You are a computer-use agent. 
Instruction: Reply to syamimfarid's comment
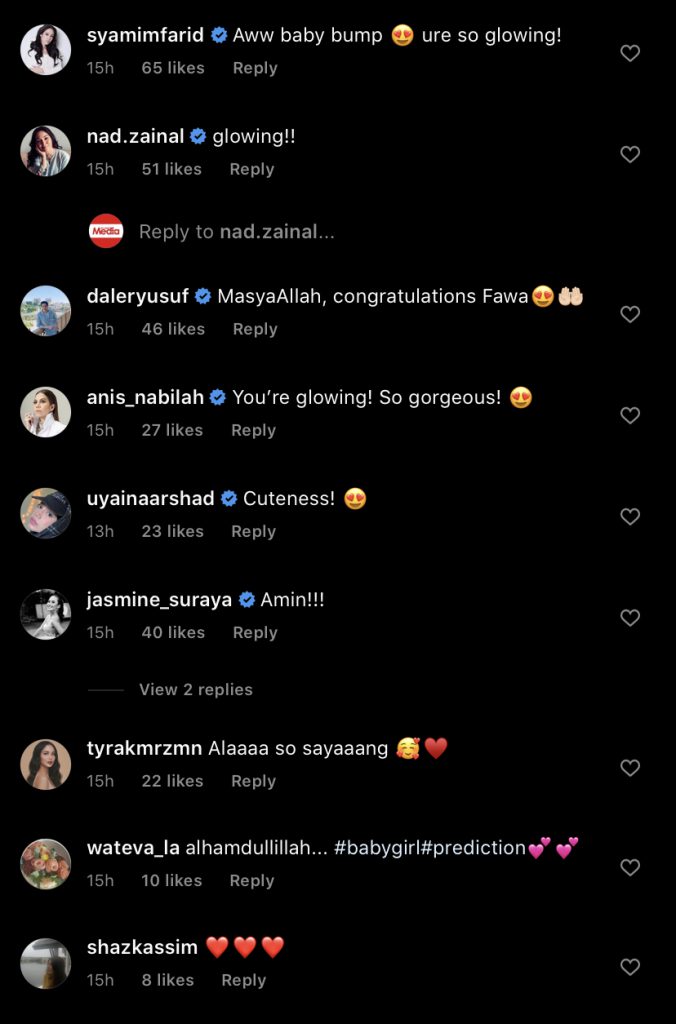point(255,68)
